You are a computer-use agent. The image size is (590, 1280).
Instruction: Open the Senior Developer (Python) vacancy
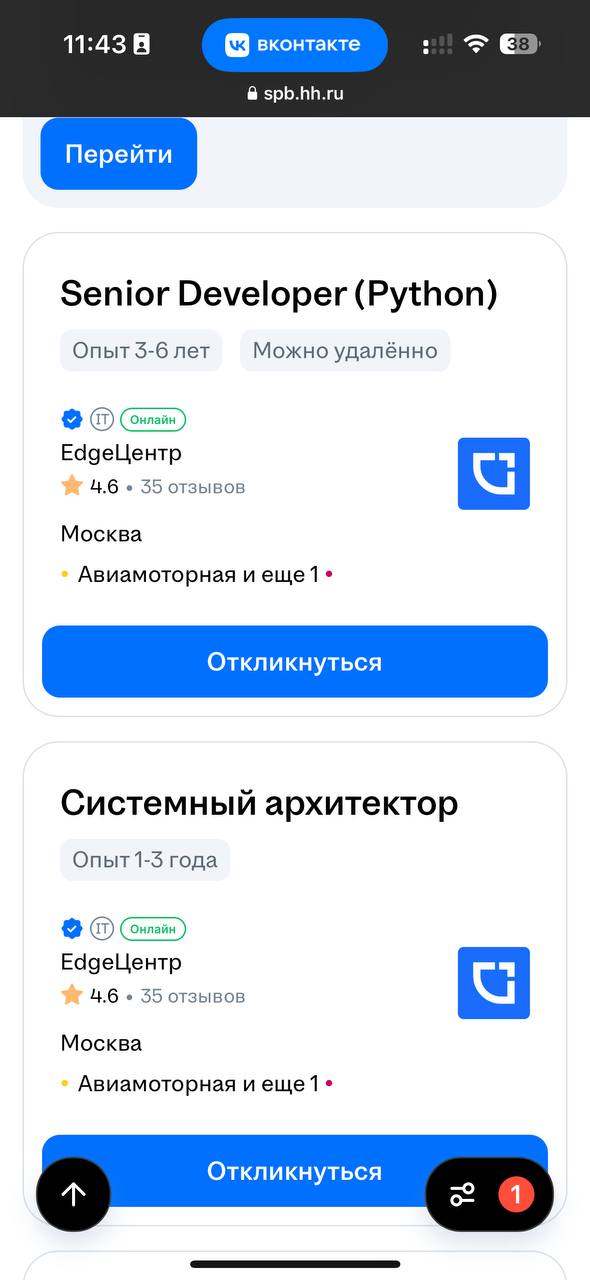click(279, 294)
